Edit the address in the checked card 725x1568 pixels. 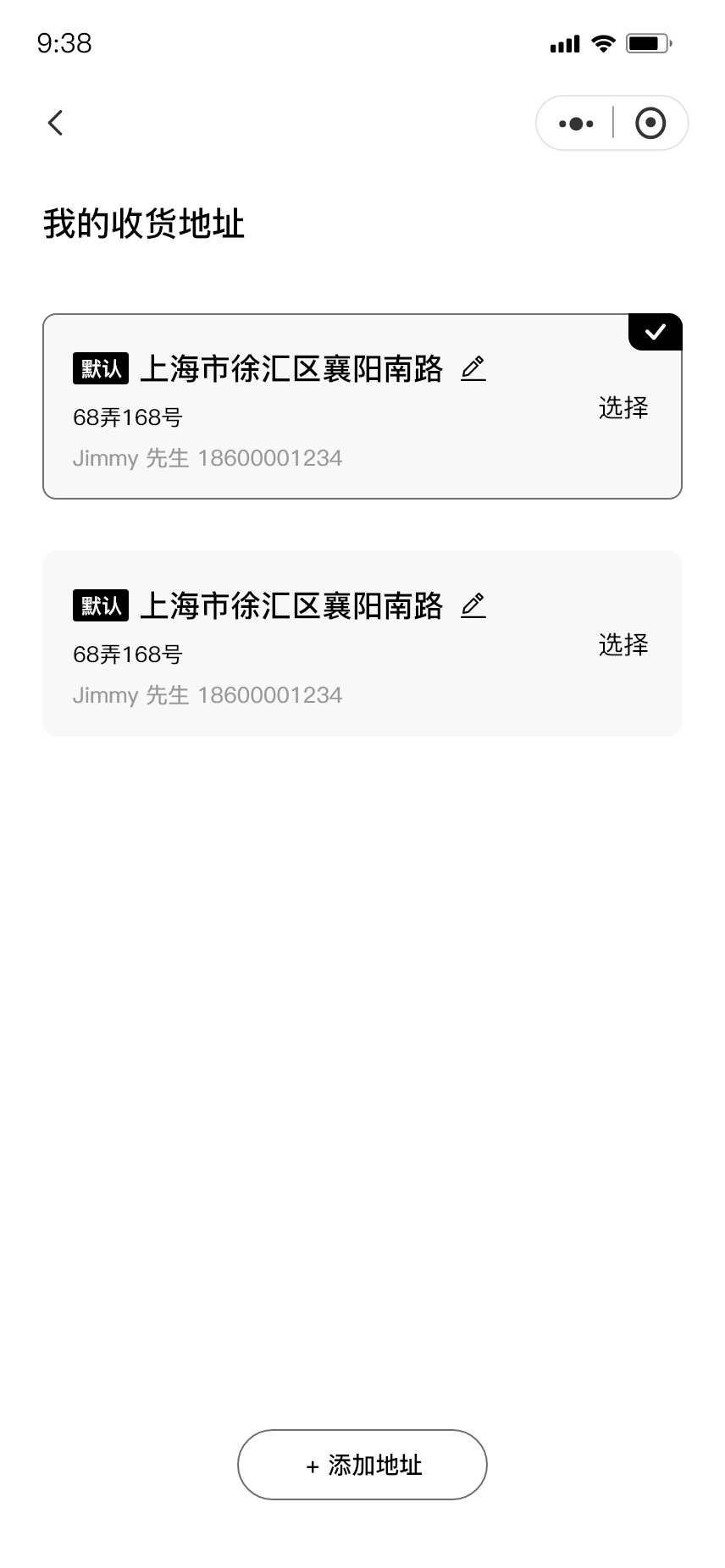pyautogui.click(x=473, y=368)
